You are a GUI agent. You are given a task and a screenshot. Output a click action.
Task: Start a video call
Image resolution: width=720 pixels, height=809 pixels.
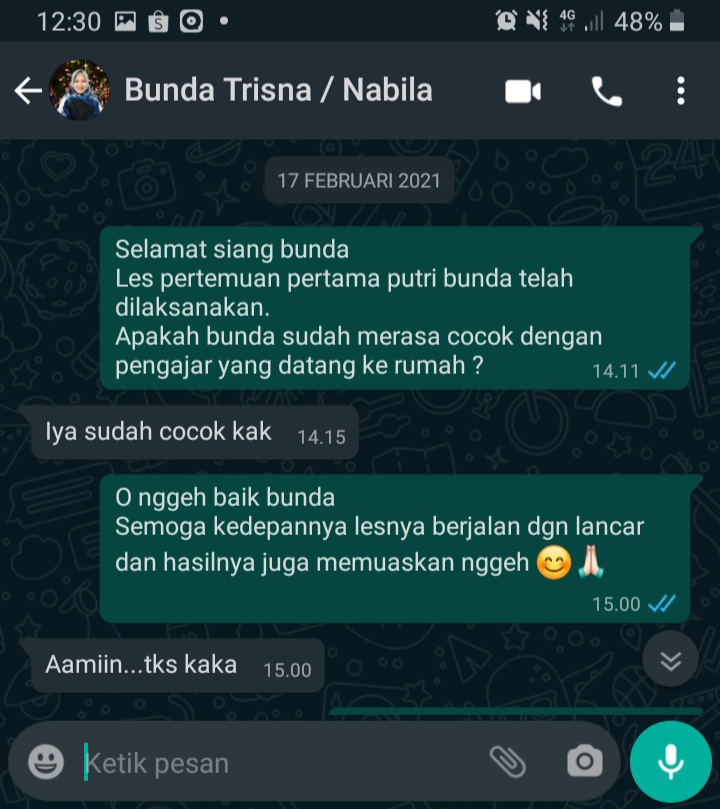tap(522, 92)
